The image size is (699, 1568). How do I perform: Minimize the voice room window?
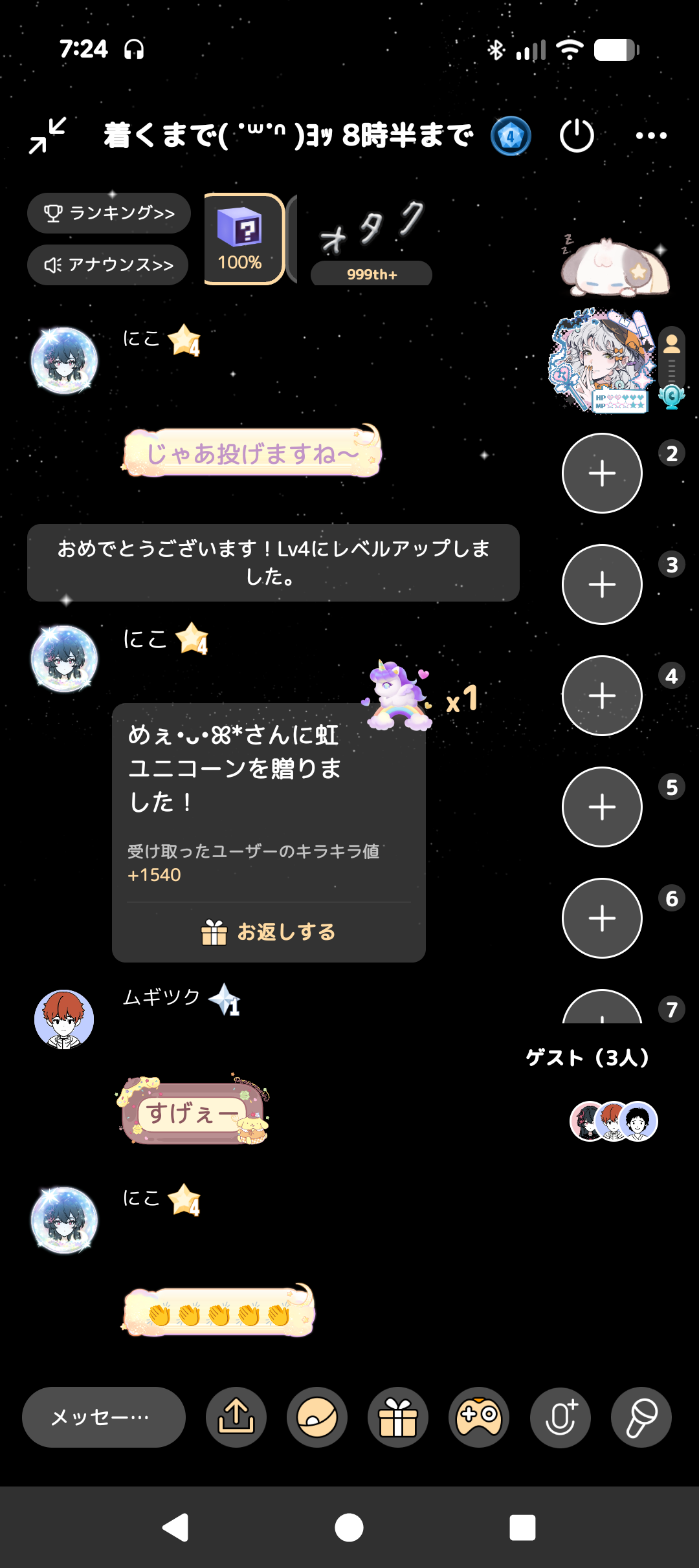click(x=47, y=135)
